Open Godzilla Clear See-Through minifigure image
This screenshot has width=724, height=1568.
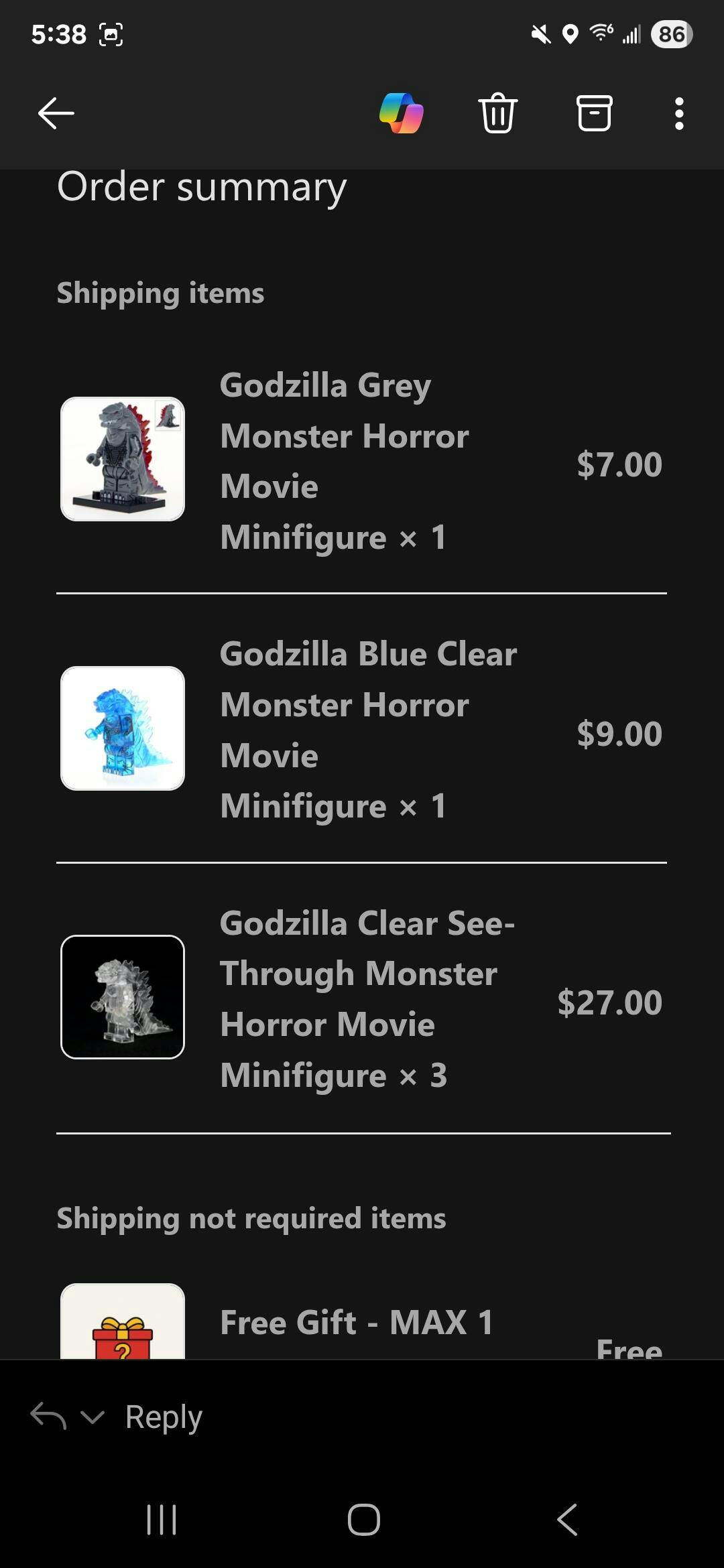pos(123,997)
